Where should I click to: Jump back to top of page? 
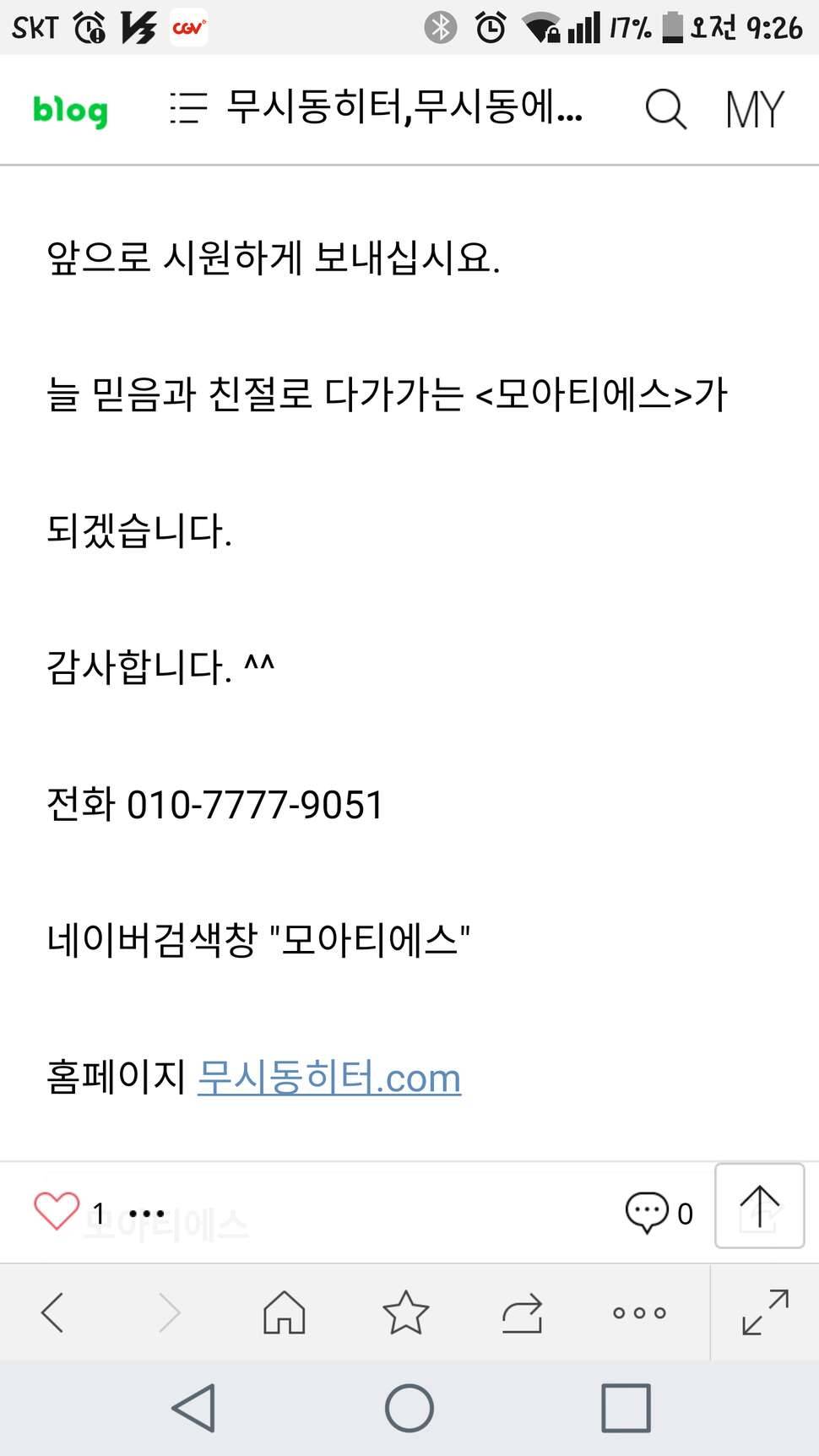pos(759,1205)
